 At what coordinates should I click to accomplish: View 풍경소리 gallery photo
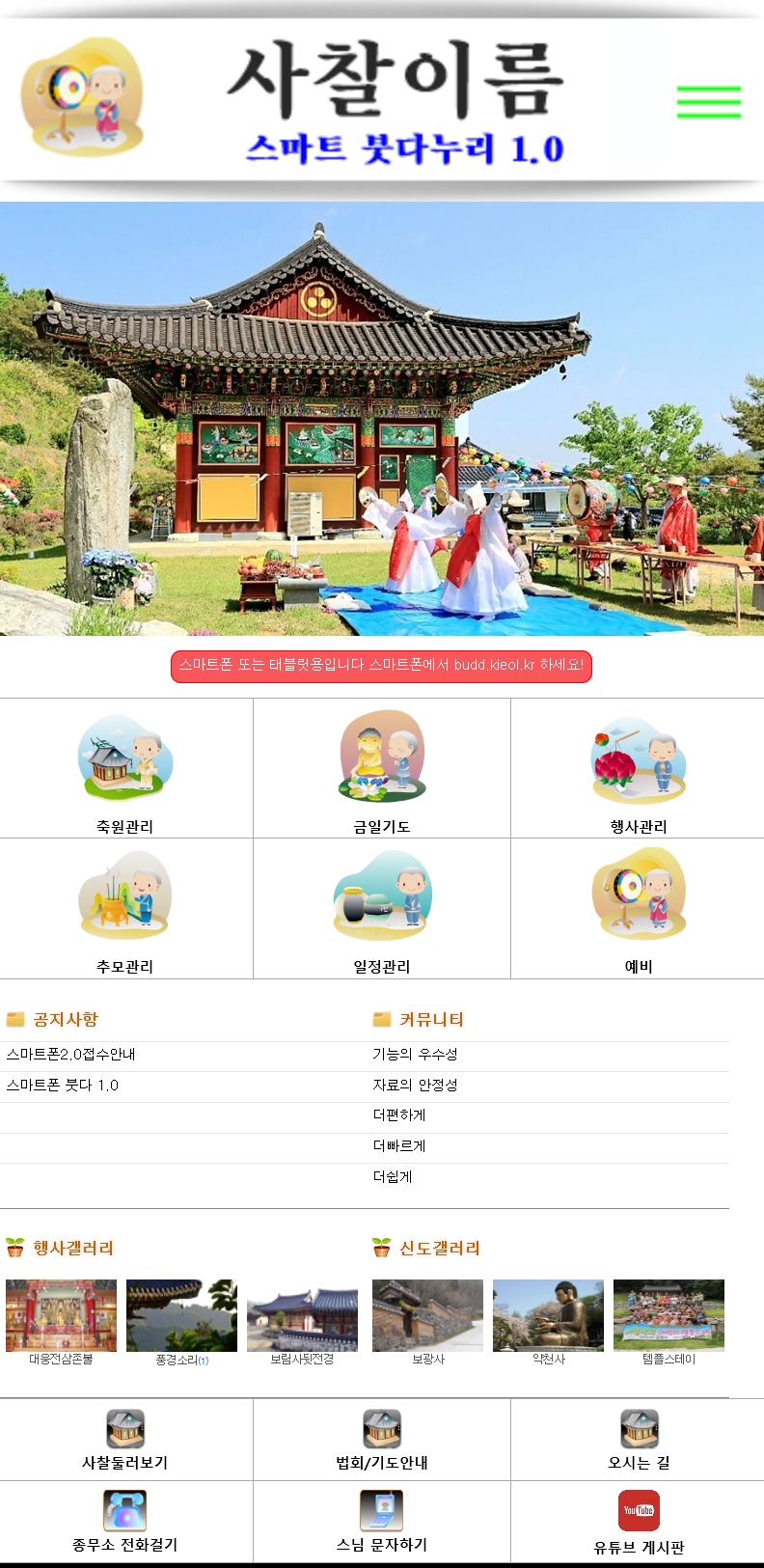181,1315
